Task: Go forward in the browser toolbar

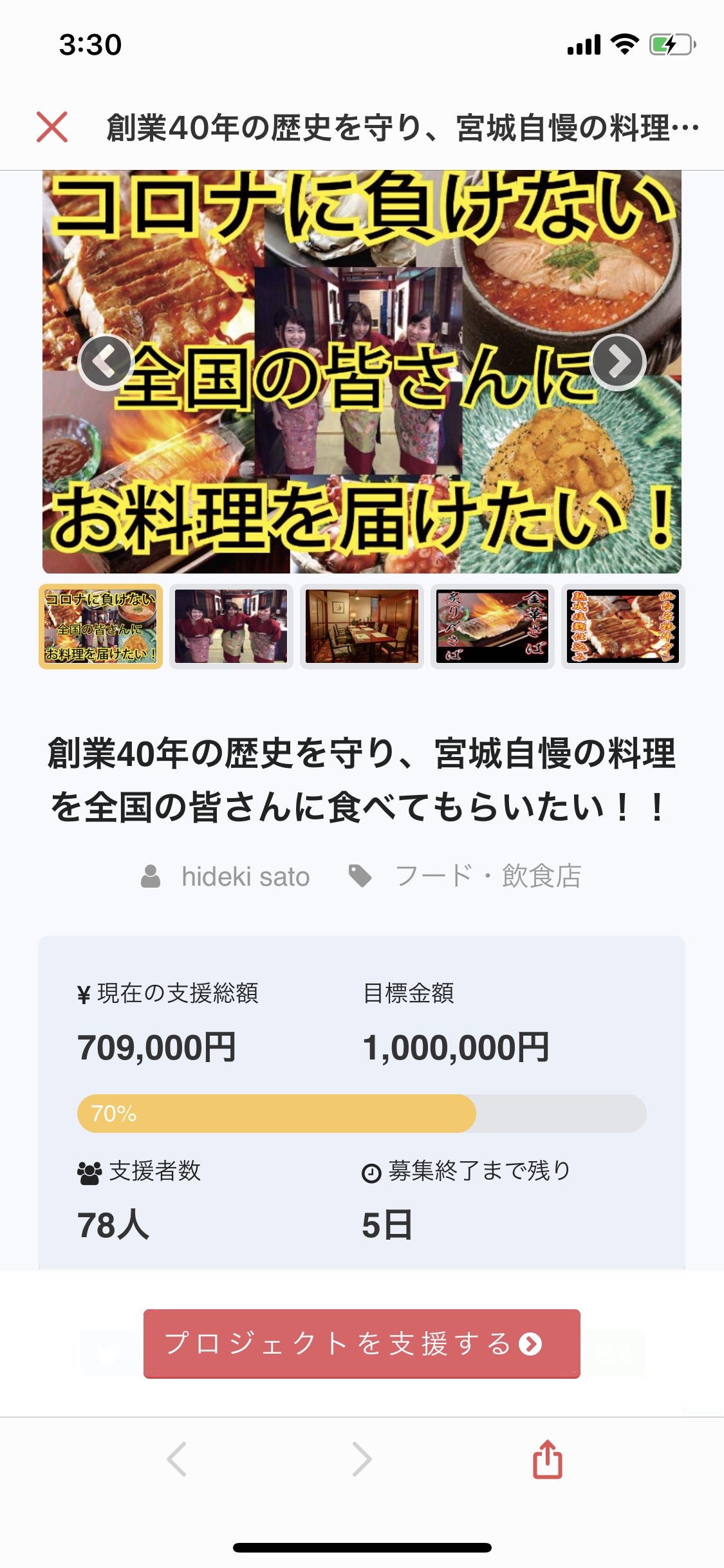Action: point(362,1459)
